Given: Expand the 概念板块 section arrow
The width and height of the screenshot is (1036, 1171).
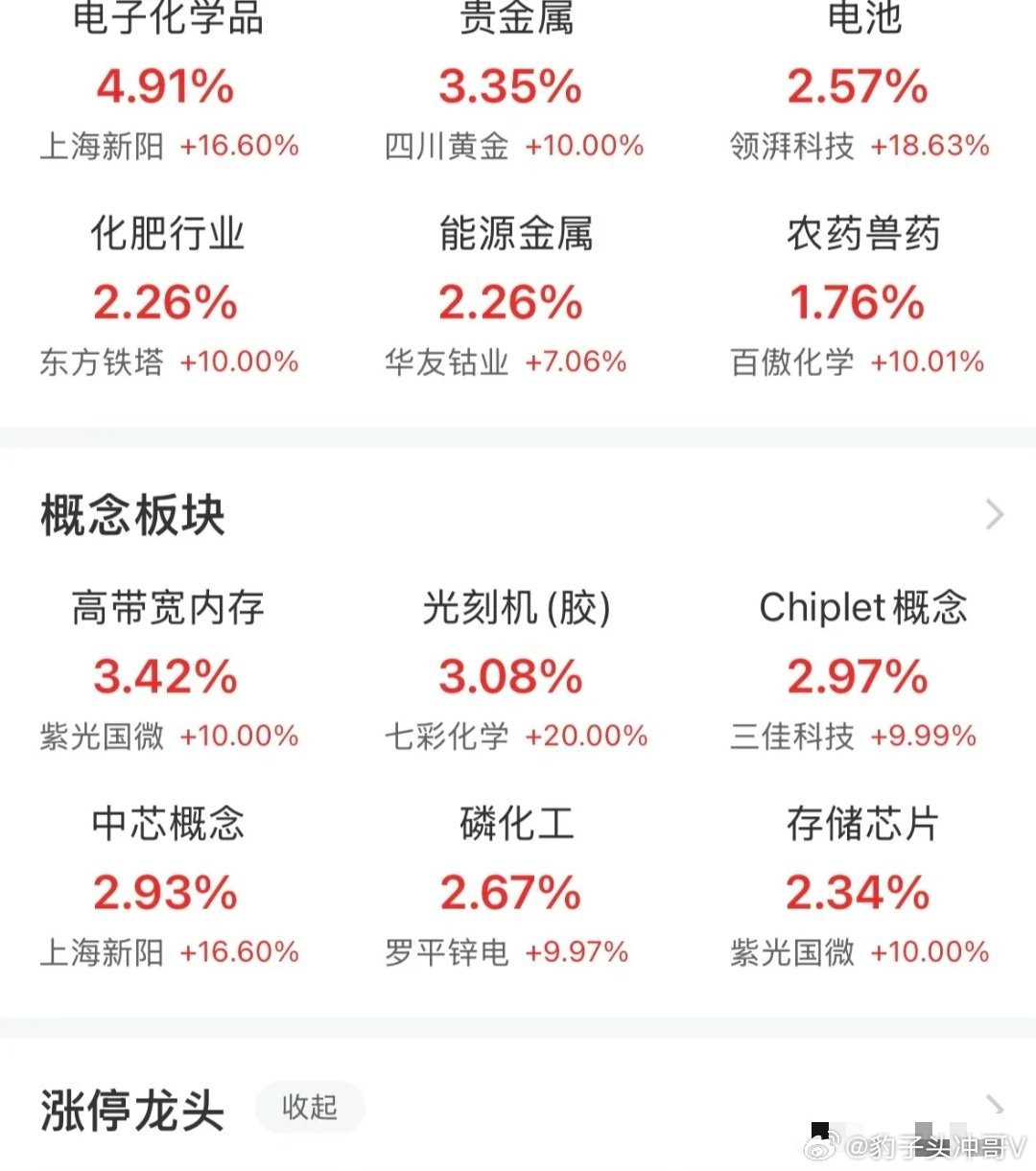Looking at the screenshot, I should coord(995,515).
